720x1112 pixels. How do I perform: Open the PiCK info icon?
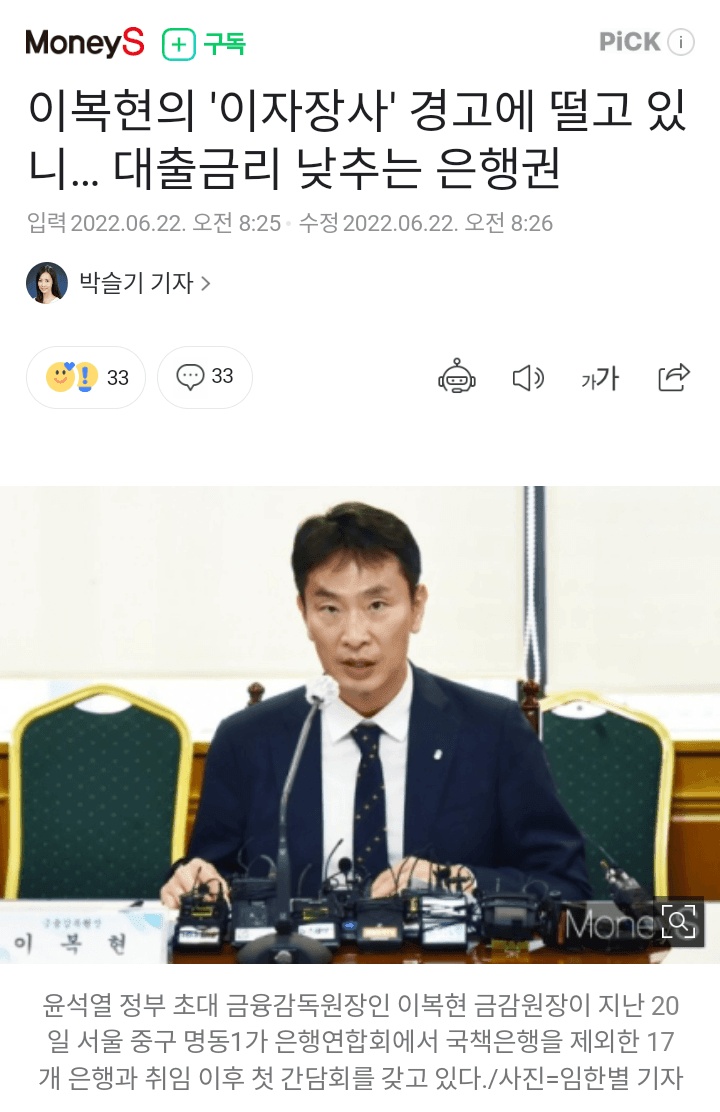click(680, 42)
